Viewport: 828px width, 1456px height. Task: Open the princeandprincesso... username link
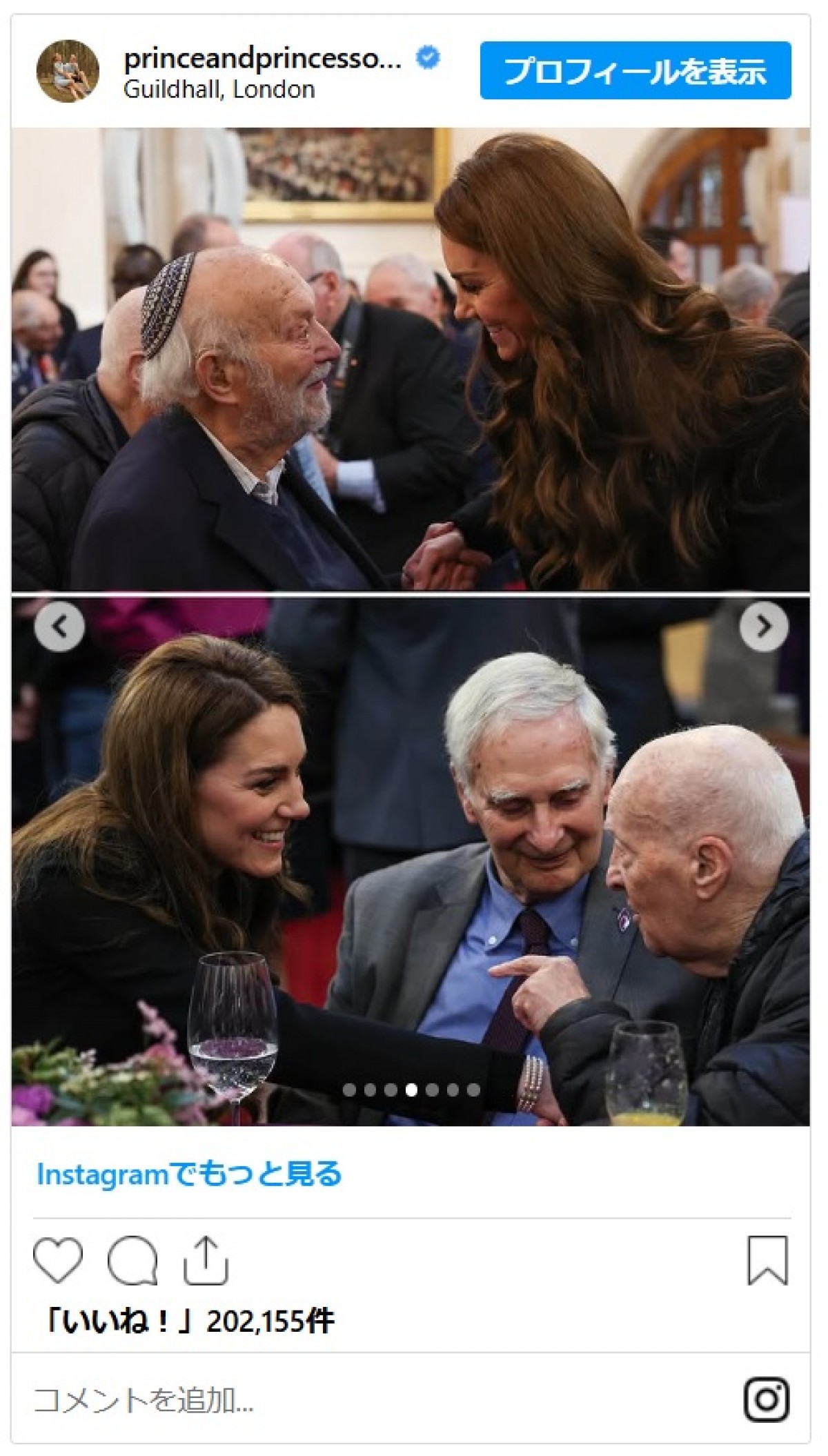click(x=262, y=59)
